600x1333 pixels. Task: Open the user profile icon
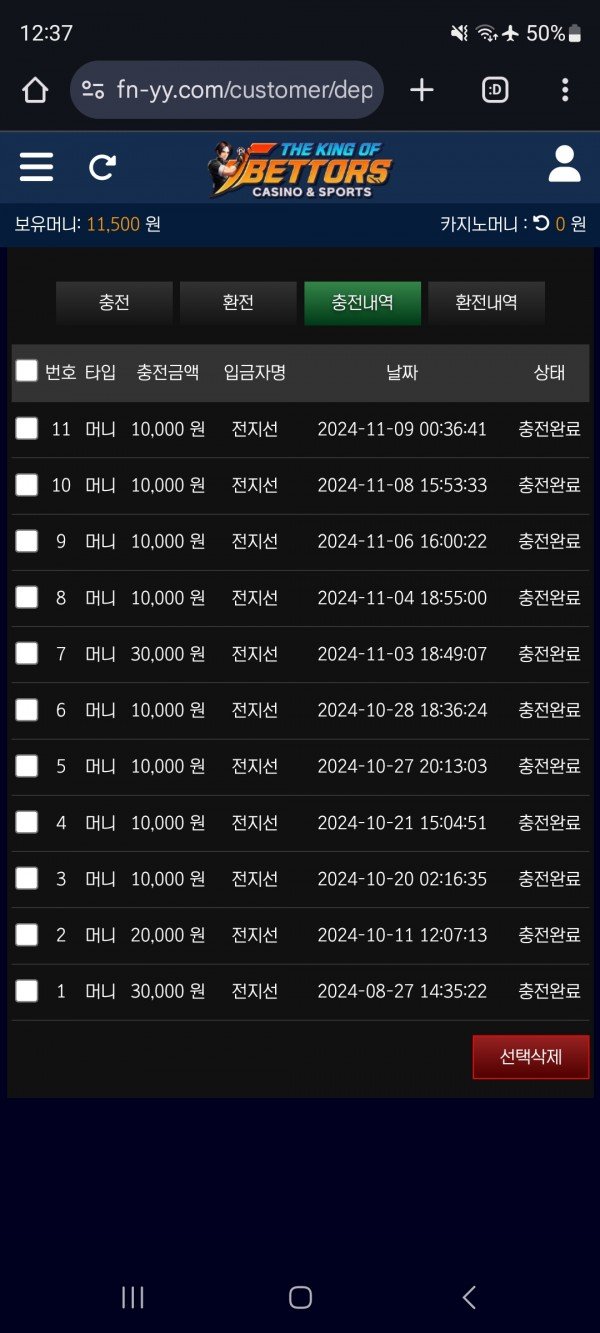(x=564, y=164)
